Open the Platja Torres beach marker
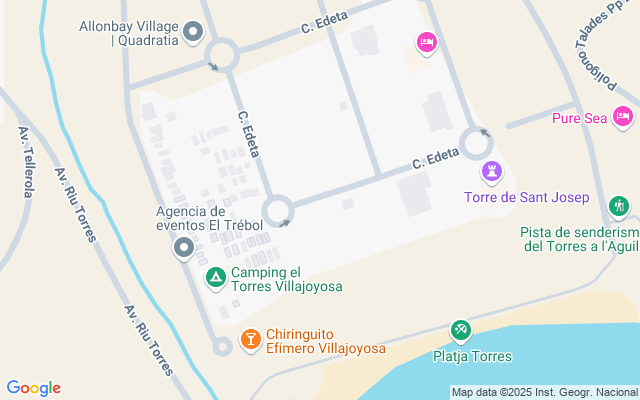Image resolution: width=640 pixels, height=400 pixels. (460, 329)
